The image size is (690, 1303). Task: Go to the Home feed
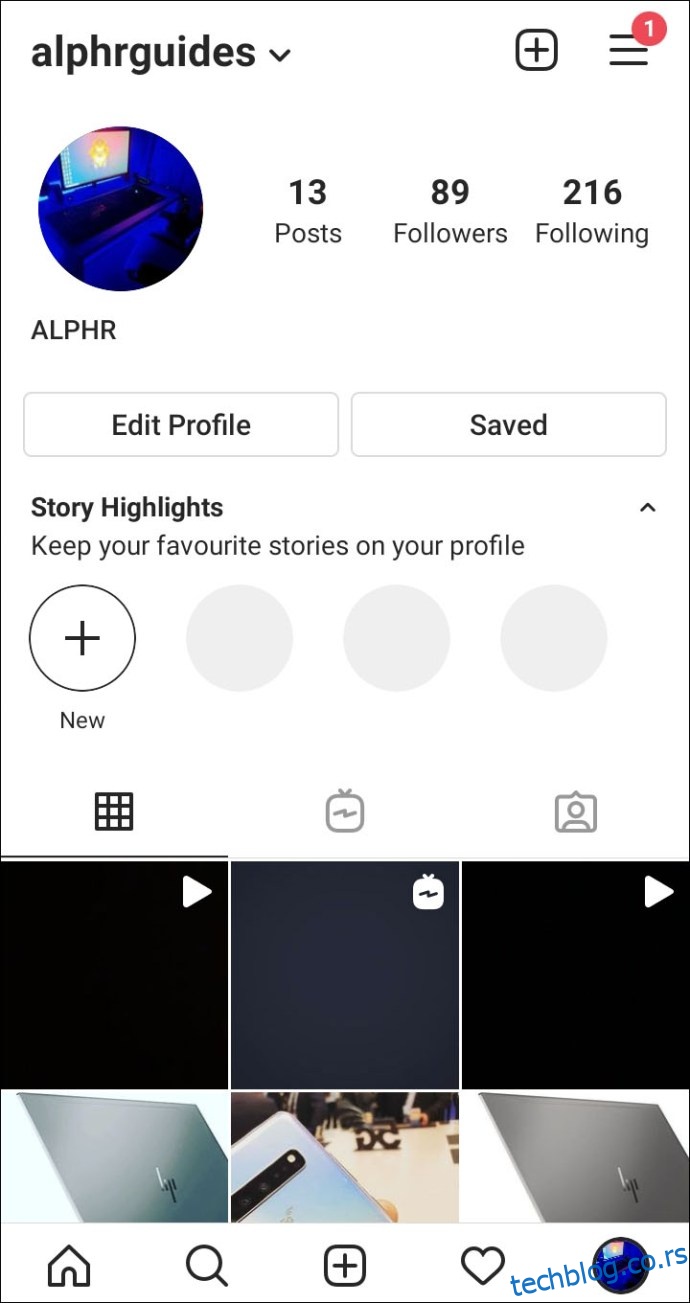tap(69, 1267)
